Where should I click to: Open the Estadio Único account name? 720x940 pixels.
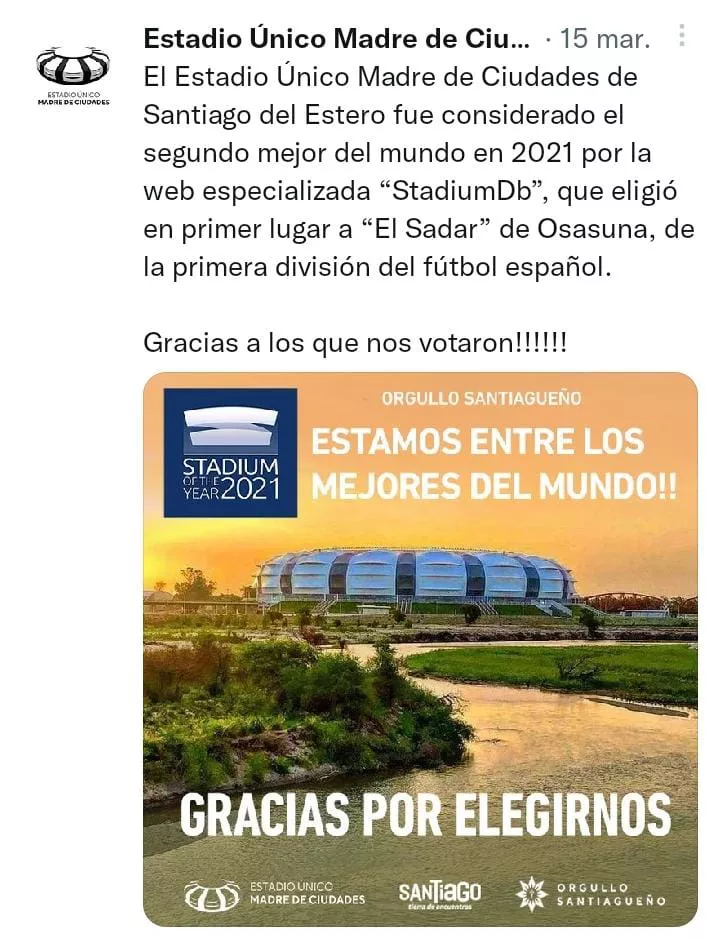tap(336, 39)
